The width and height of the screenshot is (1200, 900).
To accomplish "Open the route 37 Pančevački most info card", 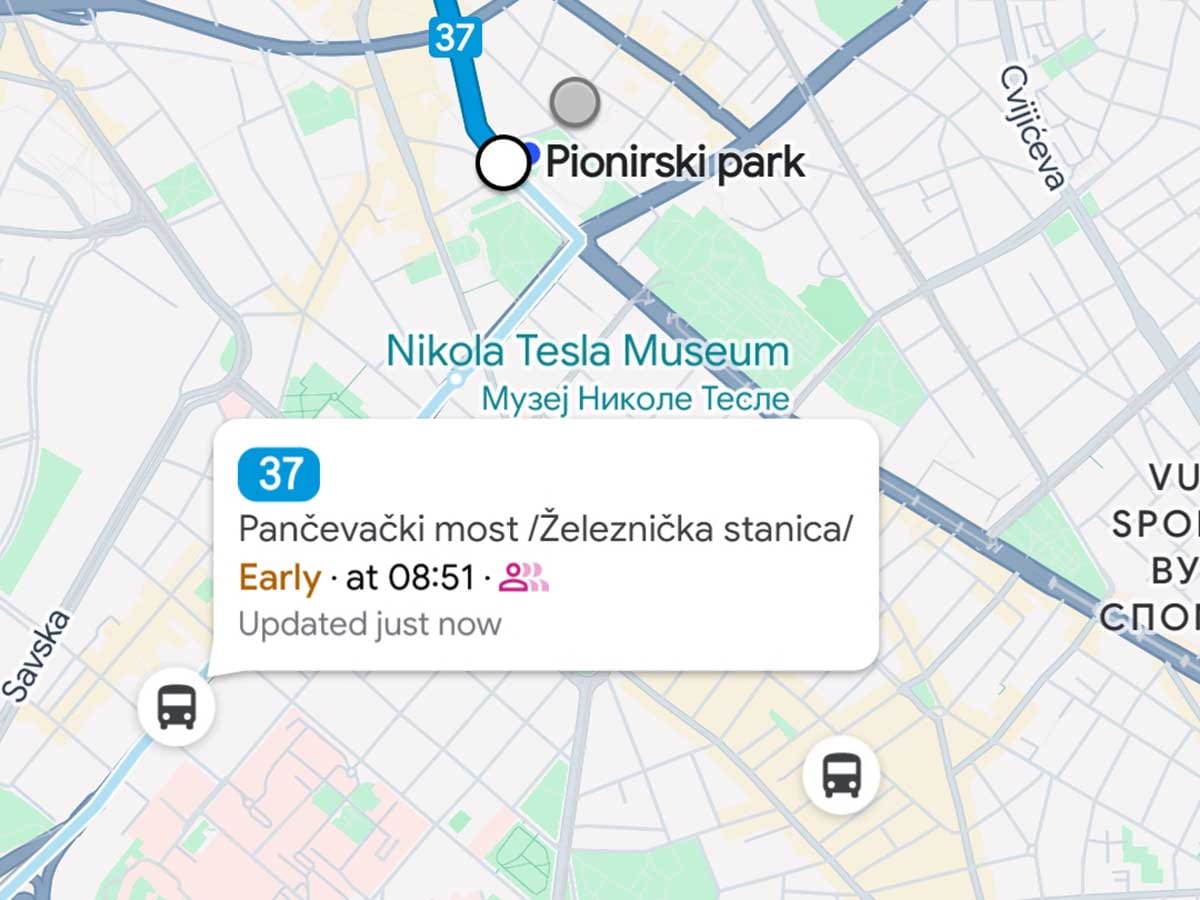I will pos(545,545).
